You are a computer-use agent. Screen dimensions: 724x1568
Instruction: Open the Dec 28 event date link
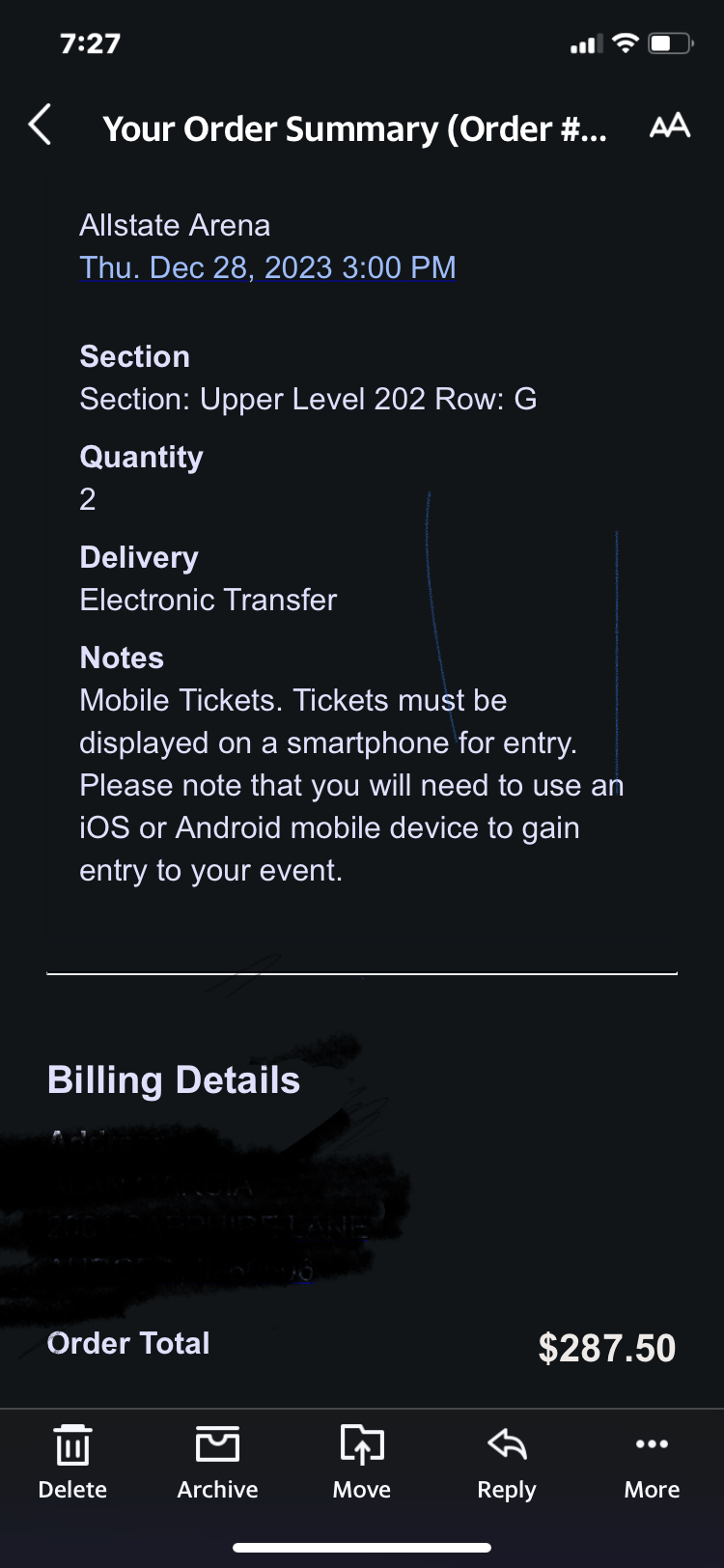(x=266, y=267)
